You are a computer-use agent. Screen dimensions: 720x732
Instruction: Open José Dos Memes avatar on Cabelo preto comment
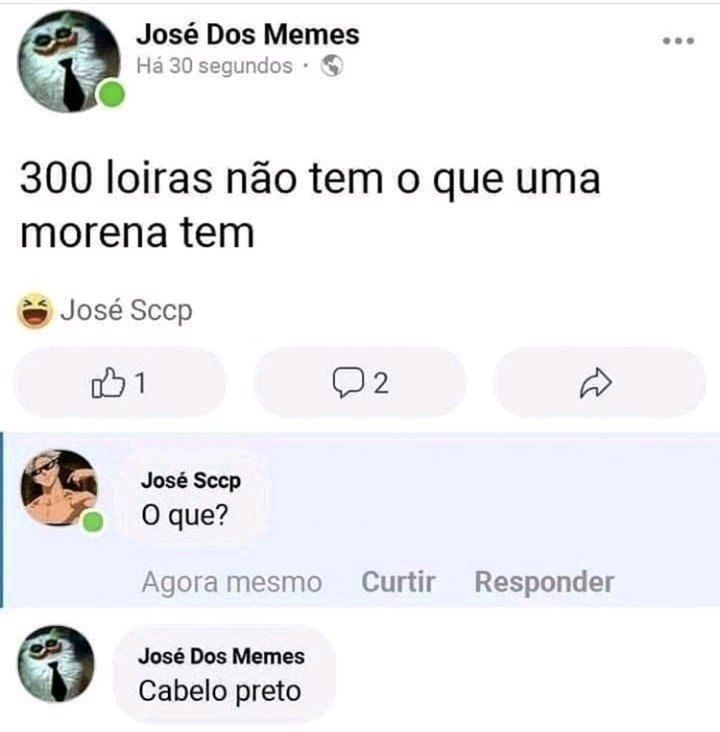(x=56, y=664)
